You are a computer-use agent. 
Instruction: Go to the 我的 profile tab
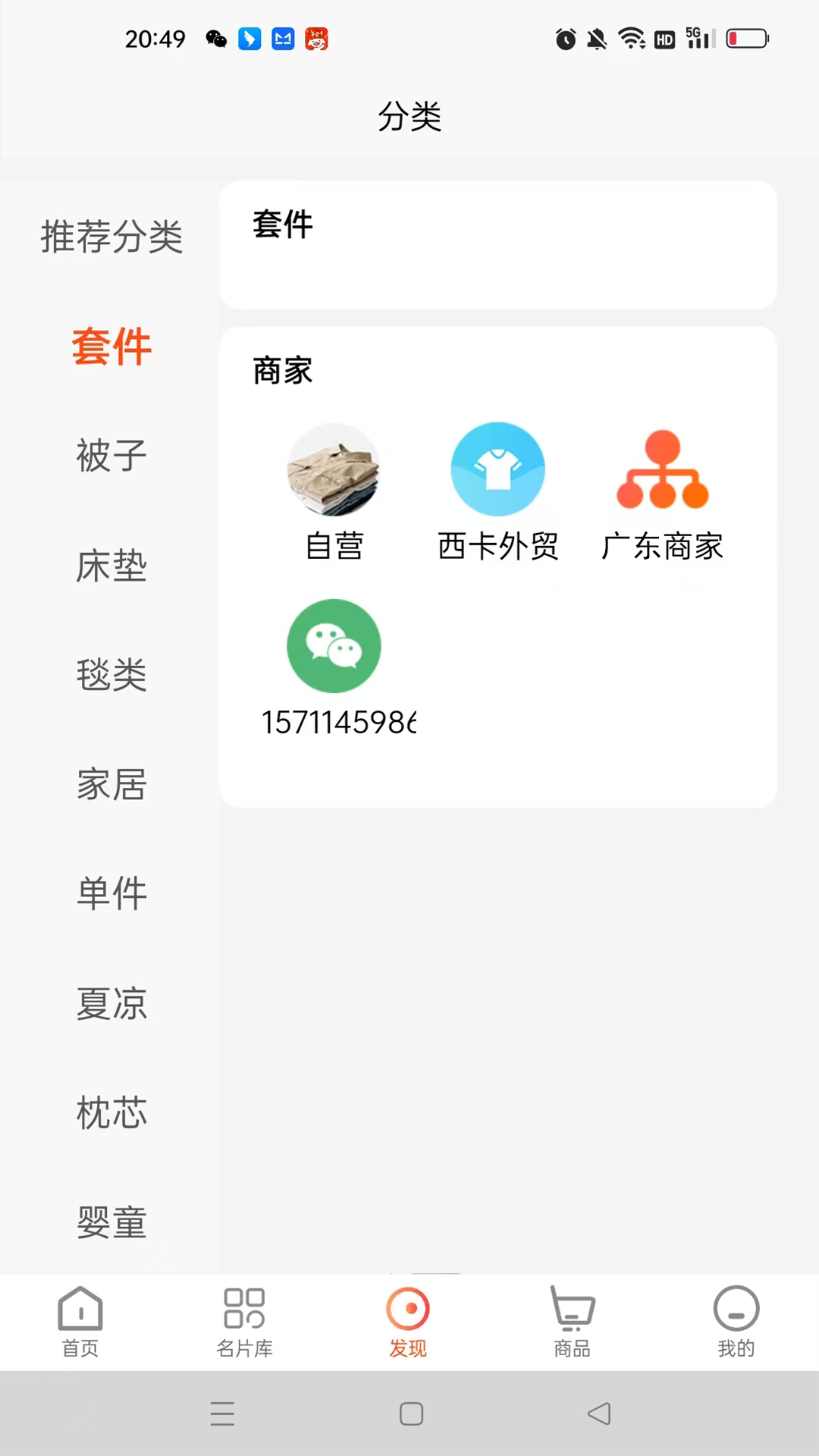[x=736, y=1321]
